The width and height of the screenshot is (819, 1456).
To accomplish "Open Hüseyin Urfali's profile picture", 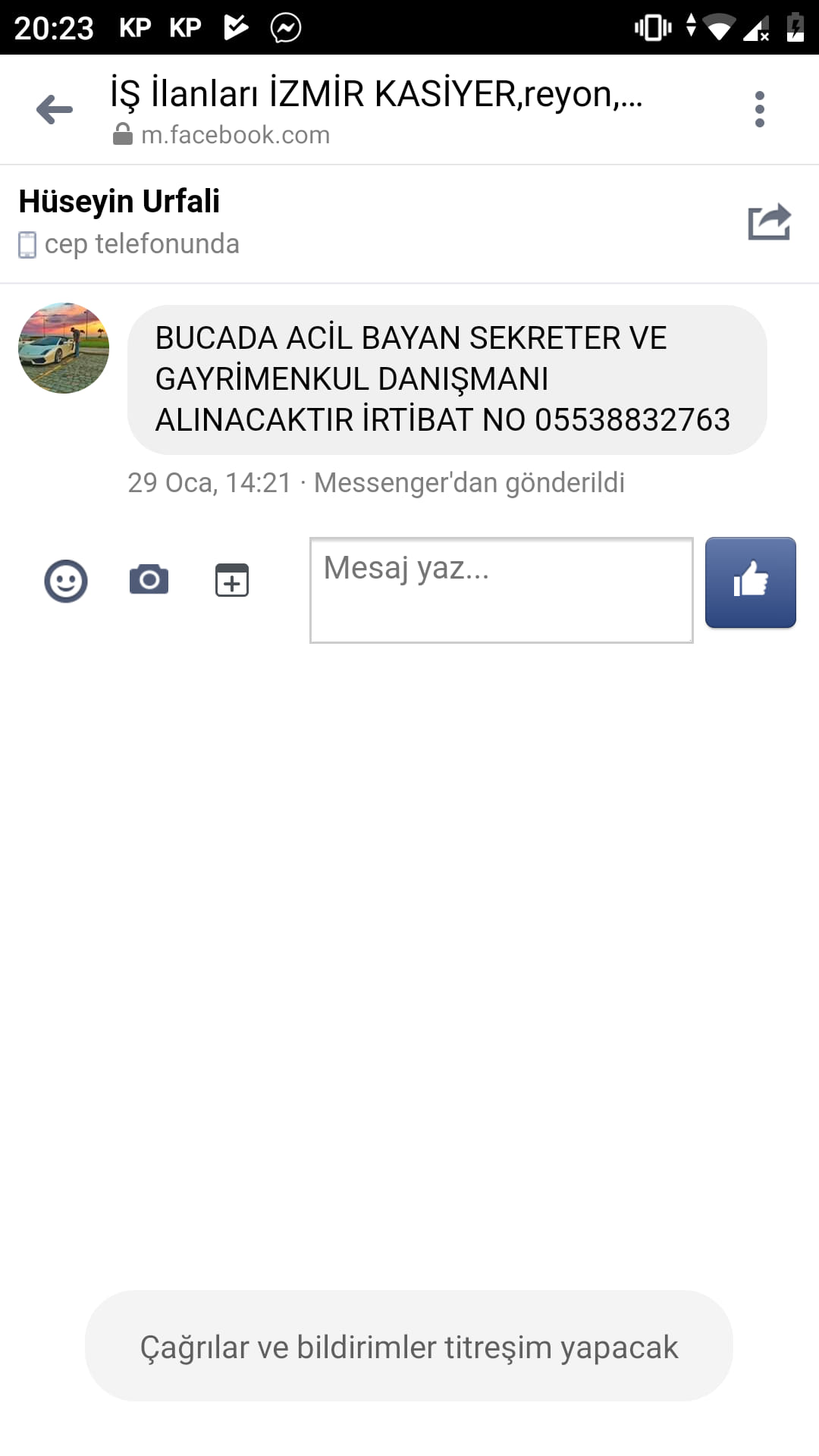I will click(x=64, y=348).
